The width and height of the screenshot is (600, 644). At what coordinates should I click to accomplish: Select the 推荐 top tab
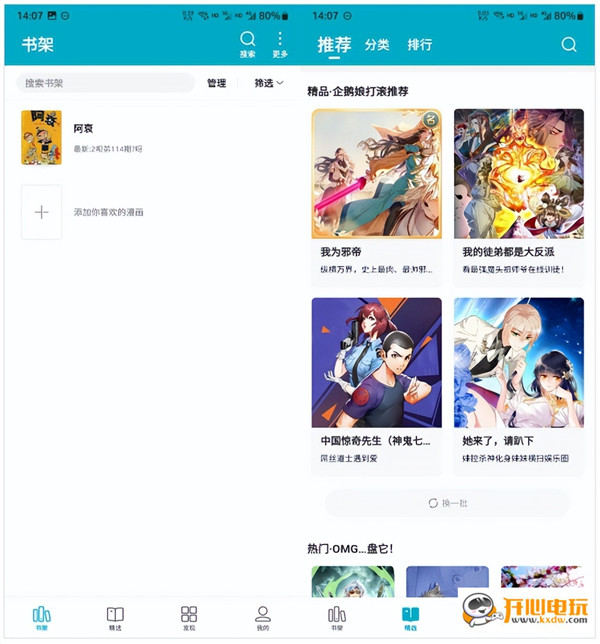tap(334, 45)
